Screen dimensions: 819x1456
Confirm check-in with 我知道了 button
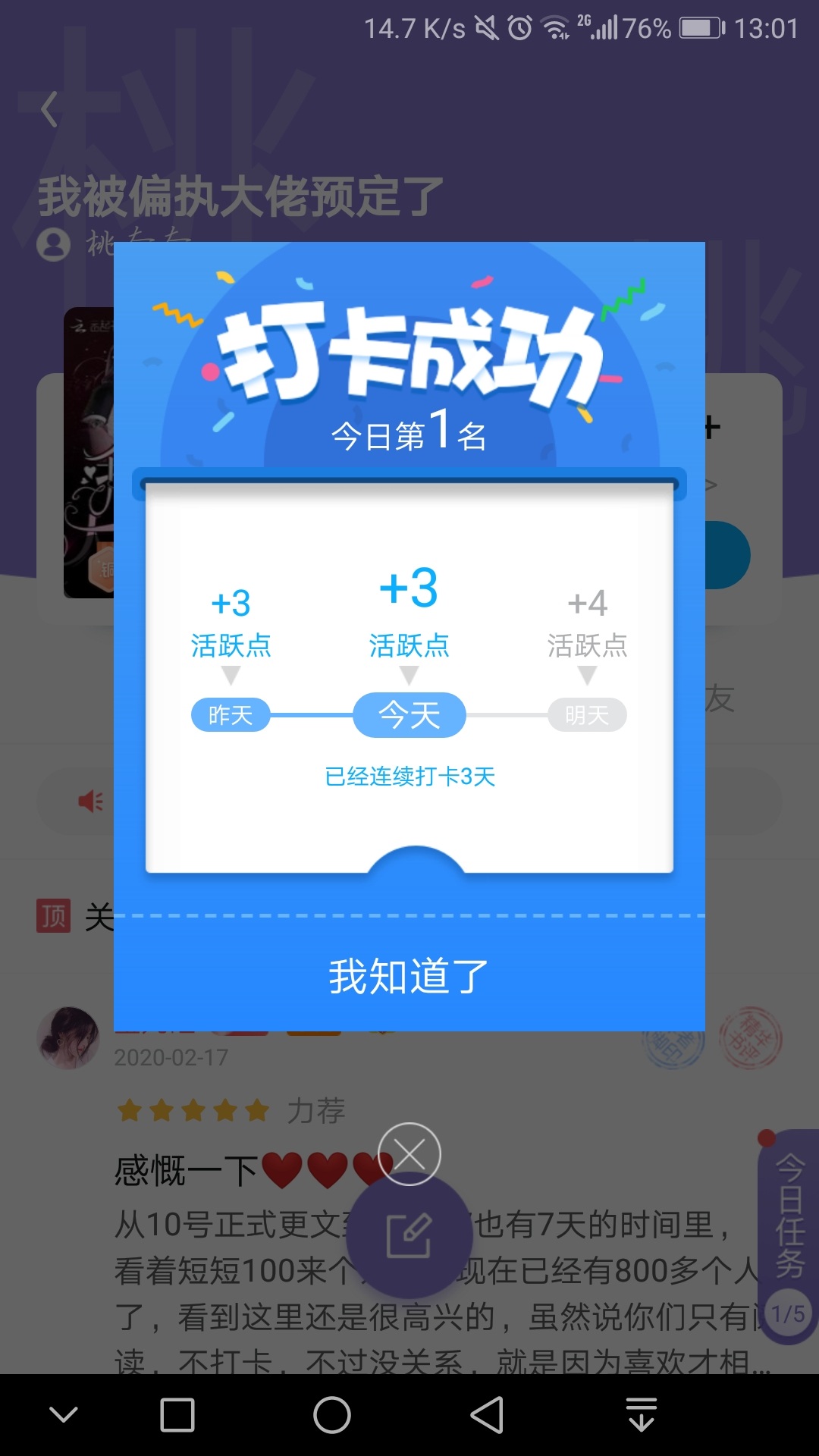tap(409, 975)
